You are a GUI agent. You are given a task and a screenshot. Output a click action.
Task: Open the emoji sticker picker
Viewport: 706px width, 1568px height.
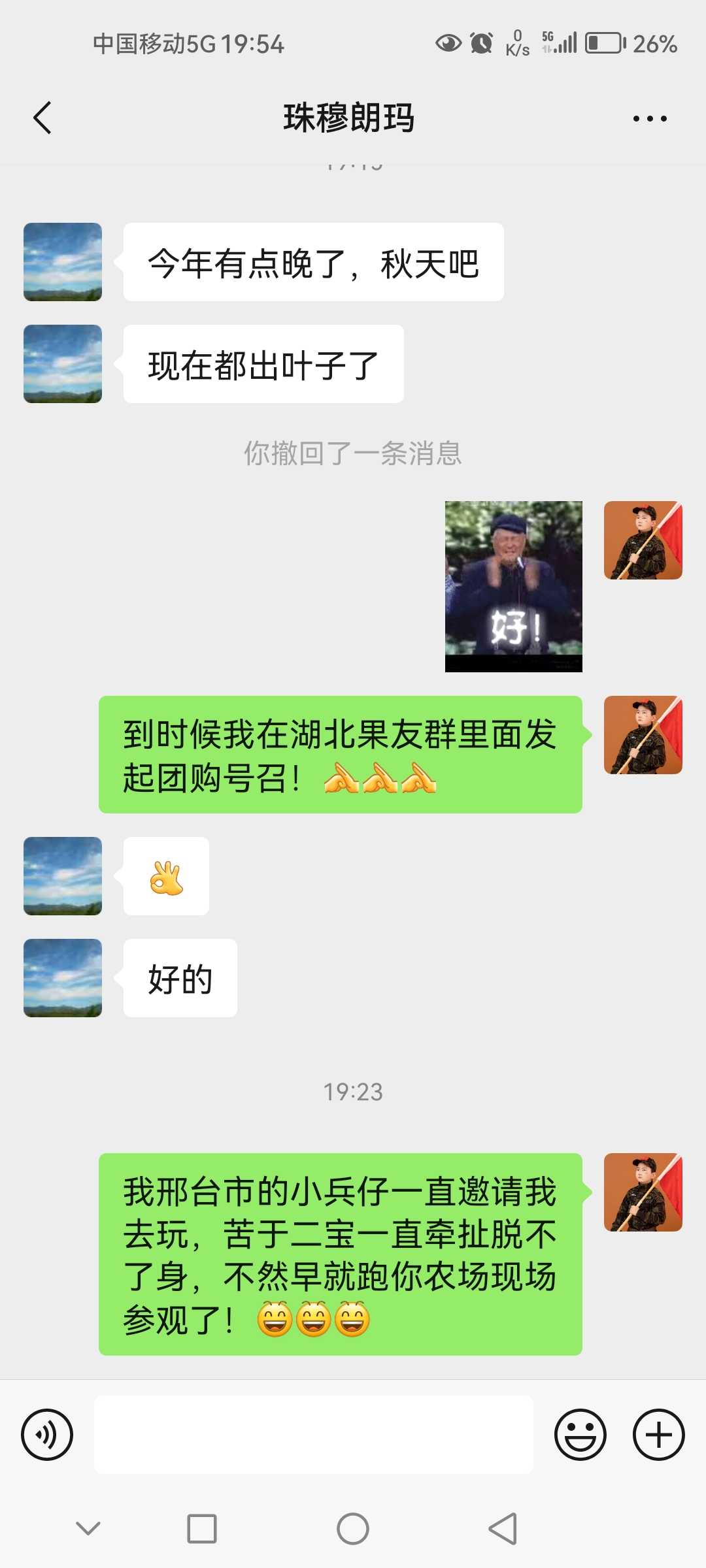[x=580, y=1435]
